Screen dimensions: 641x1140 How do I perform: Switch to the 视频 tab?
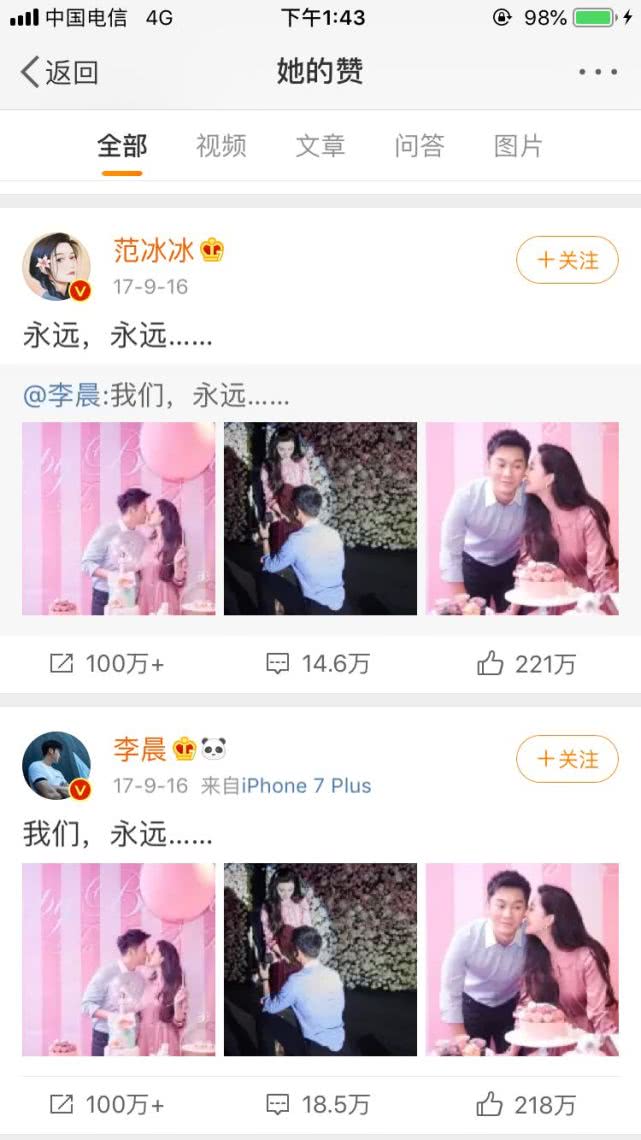coord(221,146)
